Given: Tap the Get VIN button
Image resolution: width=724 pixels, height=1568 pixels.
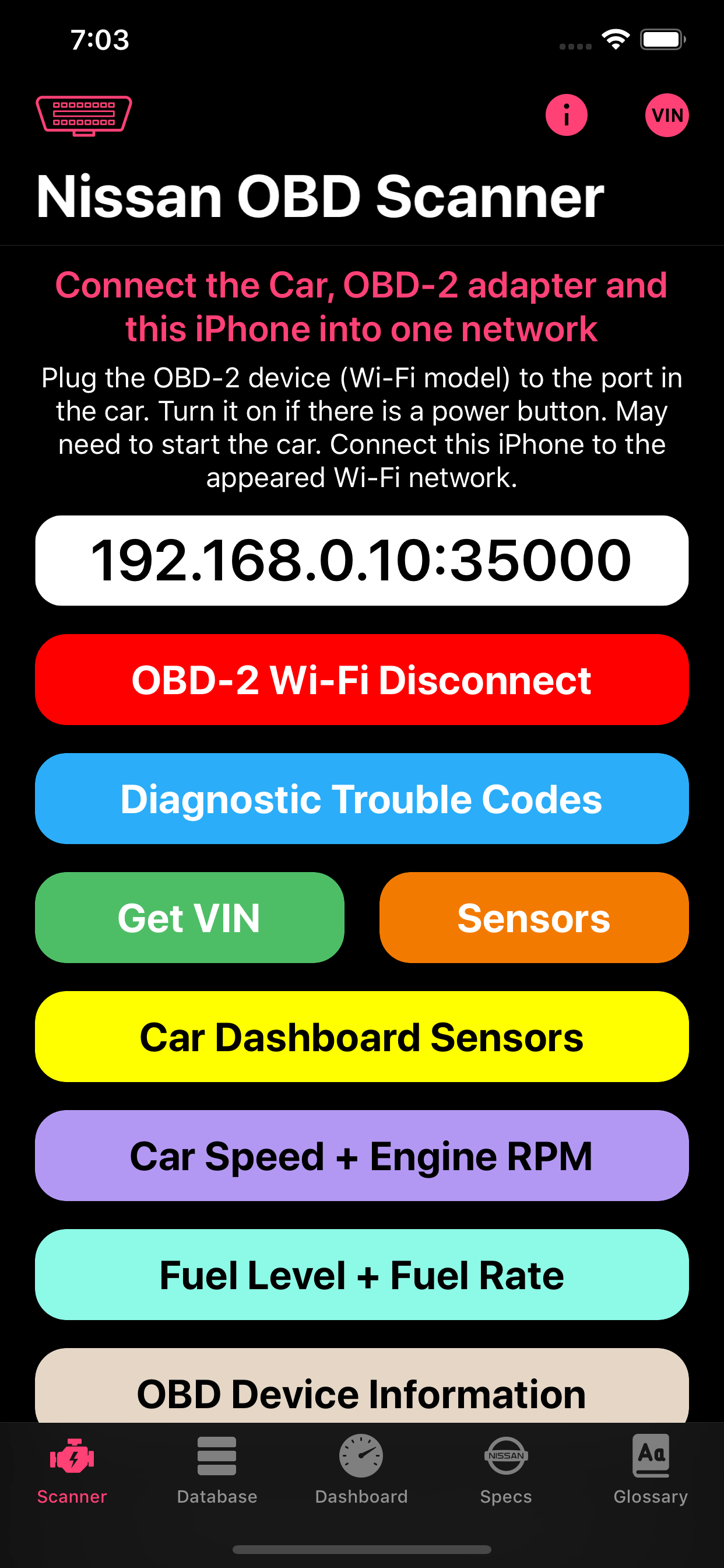Looking at the screenshot, I should point(189,918).
